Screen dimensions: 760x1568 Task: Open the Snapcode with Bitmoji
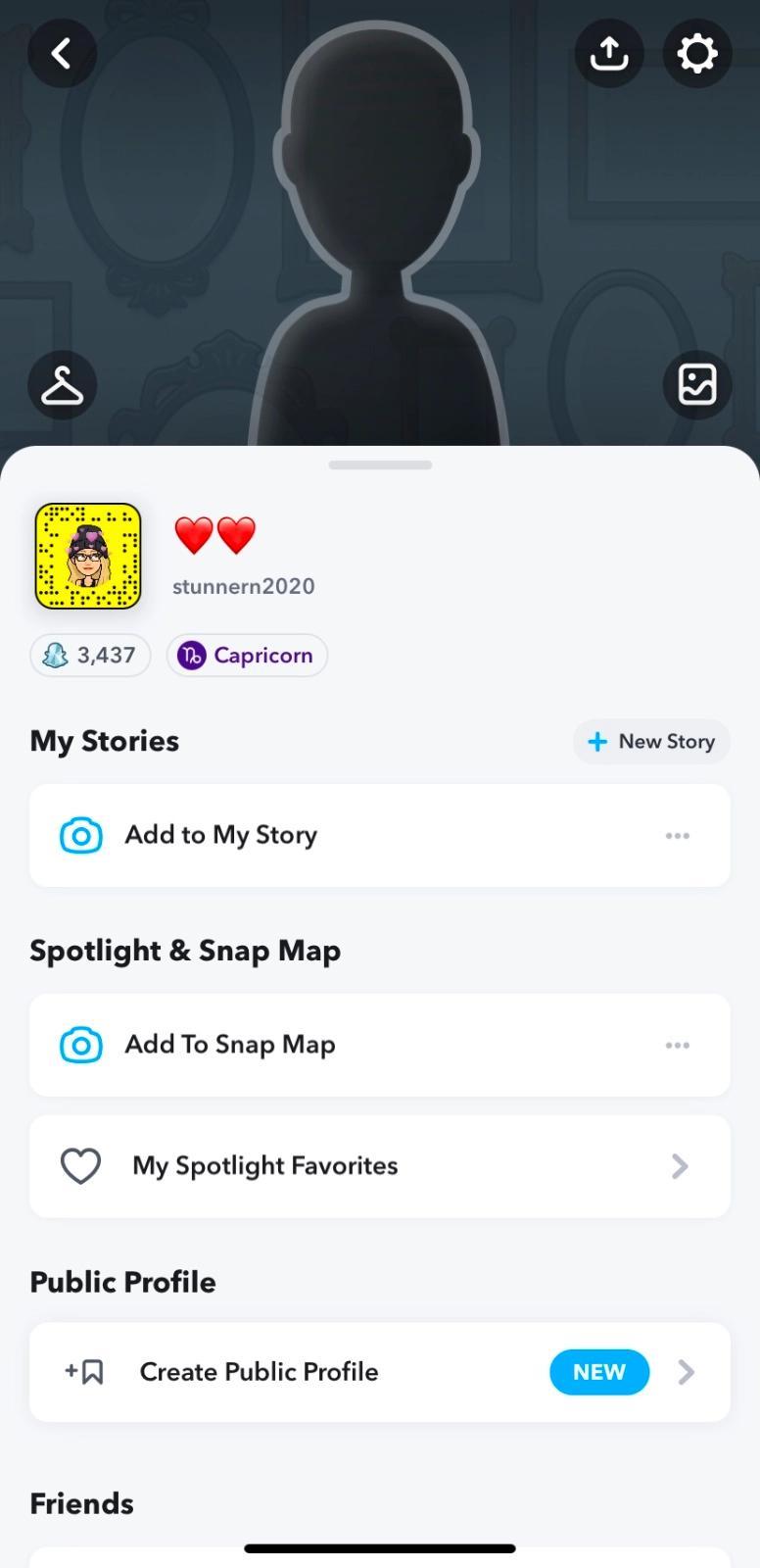88,556
